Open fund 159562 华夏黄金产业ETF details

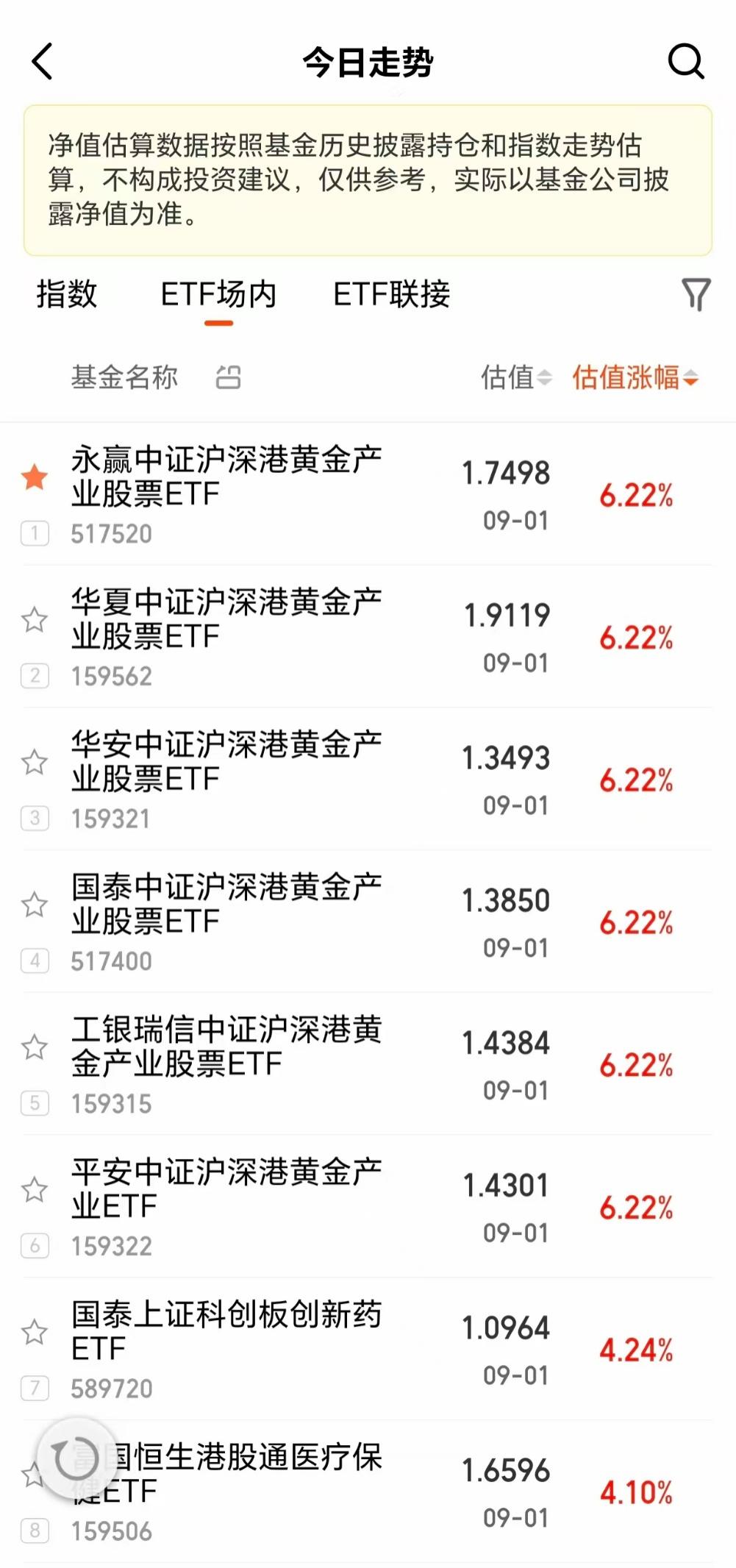pos(228,622)
